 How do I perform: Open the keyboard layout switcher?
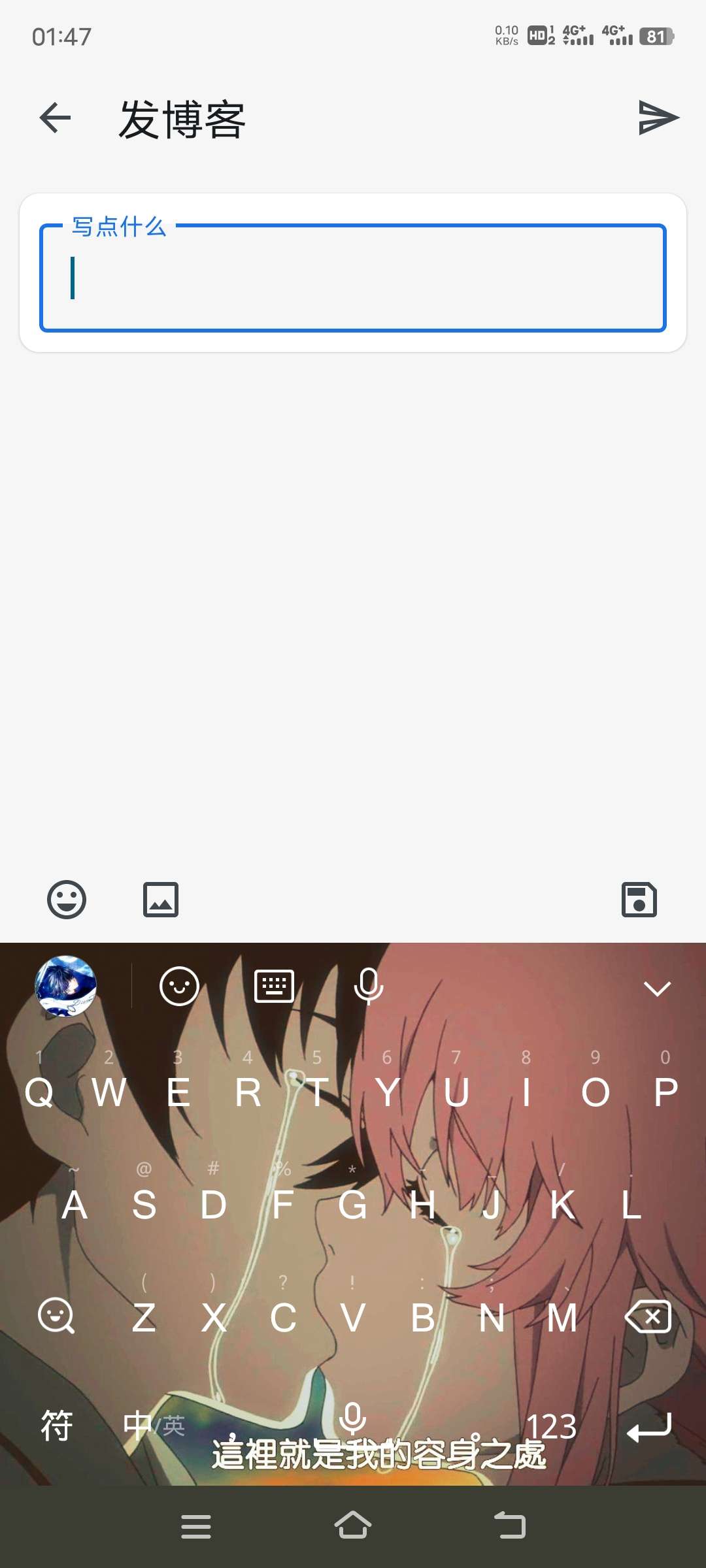tap(274, 986)
